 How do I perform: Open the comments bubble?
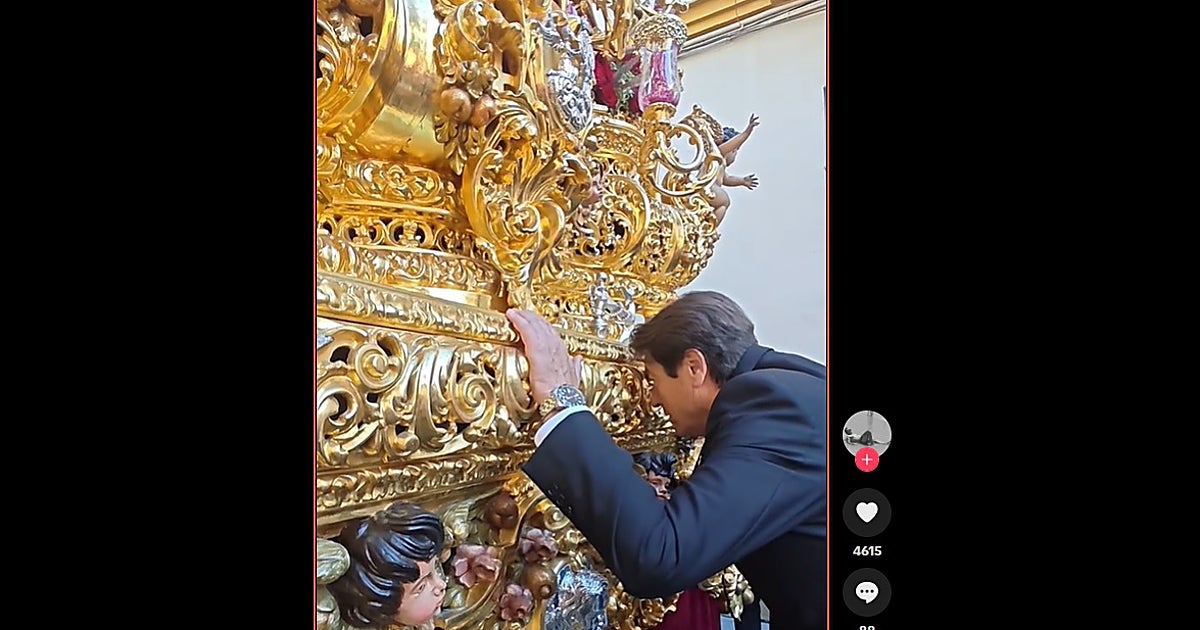coord(867,592)
